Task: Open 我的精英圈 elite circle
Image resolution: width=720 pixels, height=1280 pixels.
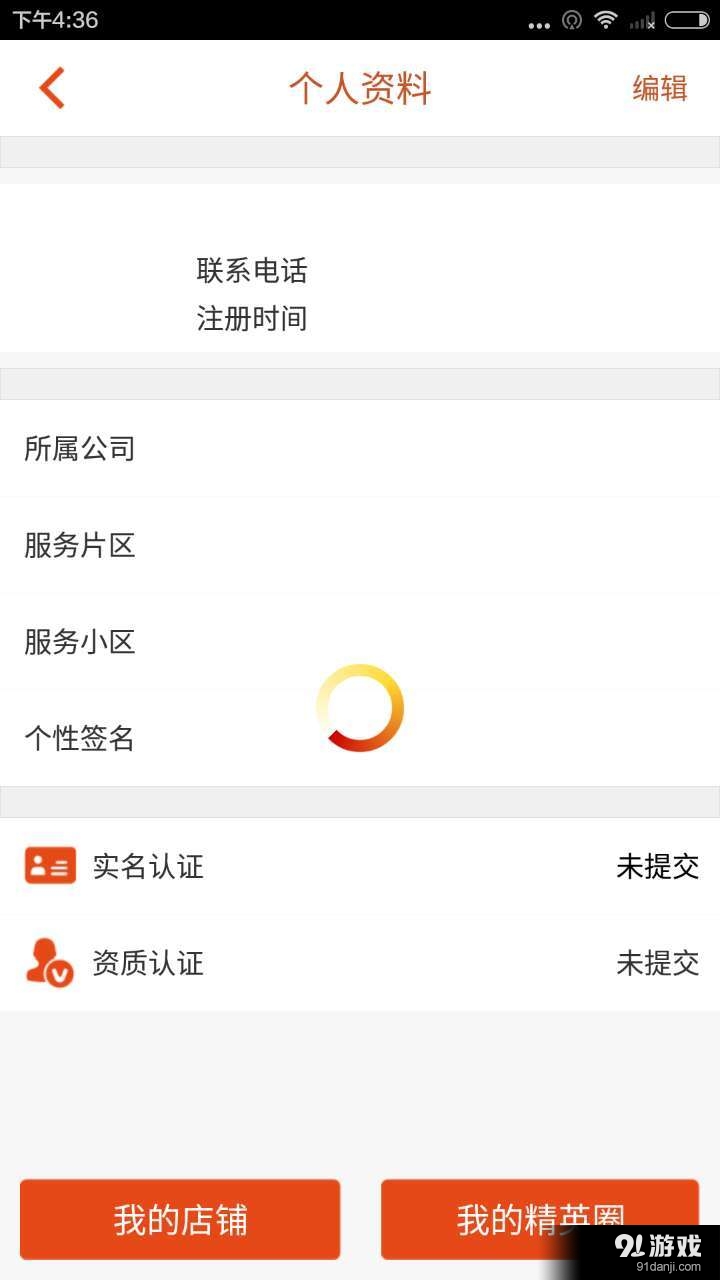Action: tap(540, 1218)
